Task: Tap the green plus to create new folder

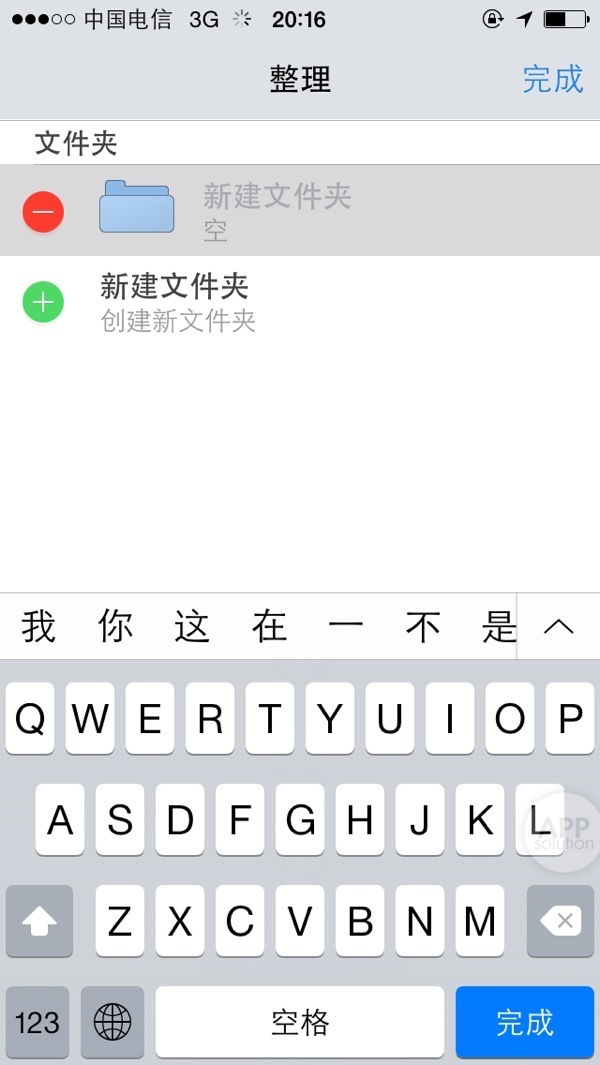Action: tap(43, 302)
